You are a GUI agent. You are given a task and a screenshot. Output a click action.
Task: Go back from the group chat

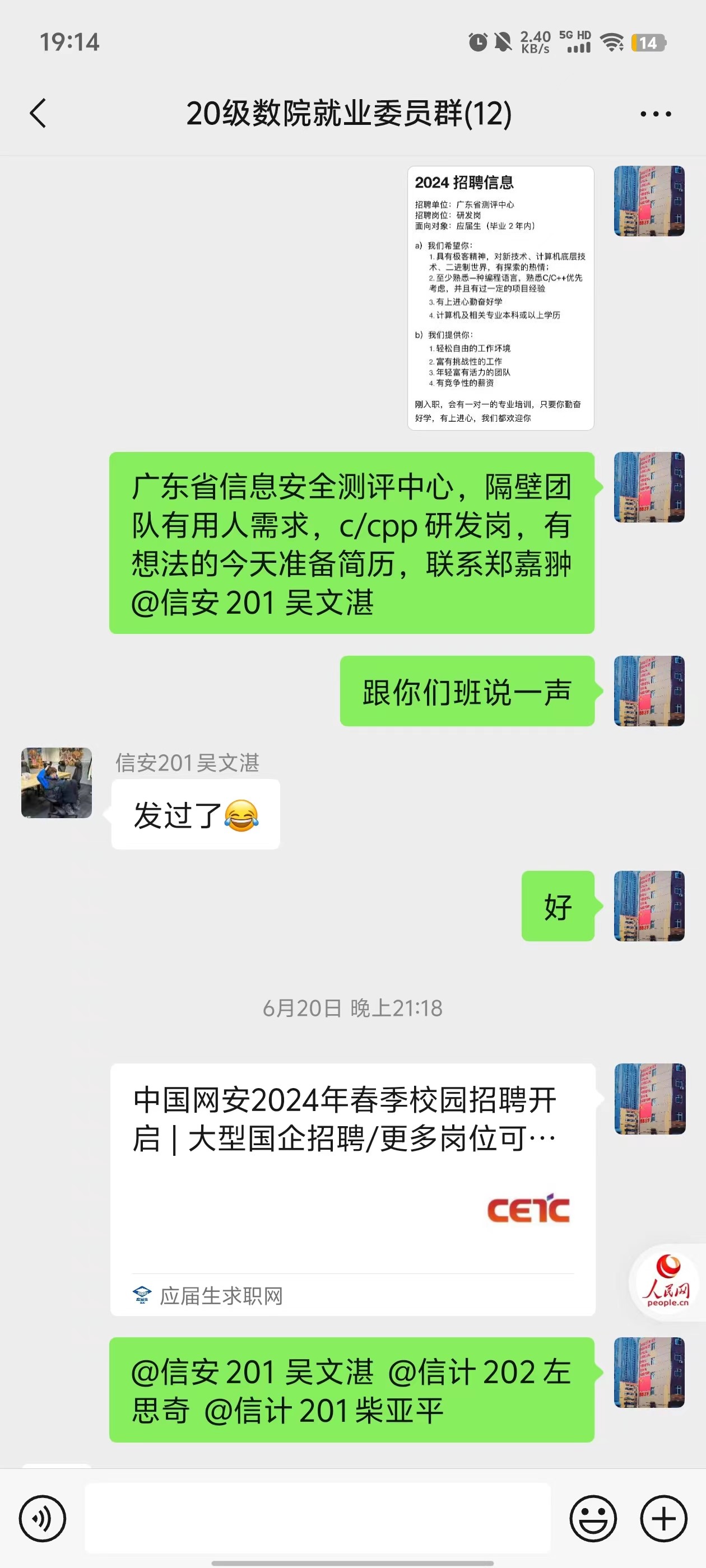(38, 113)
